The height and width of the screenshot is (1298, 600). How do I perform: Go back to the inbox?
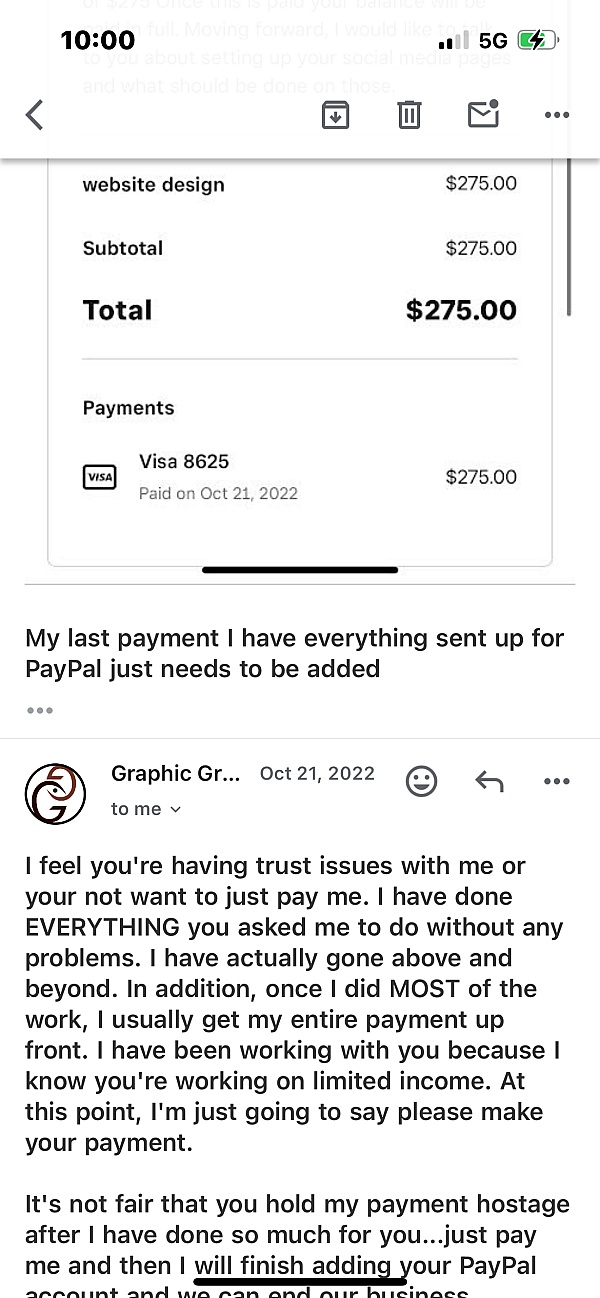(34, 115)
